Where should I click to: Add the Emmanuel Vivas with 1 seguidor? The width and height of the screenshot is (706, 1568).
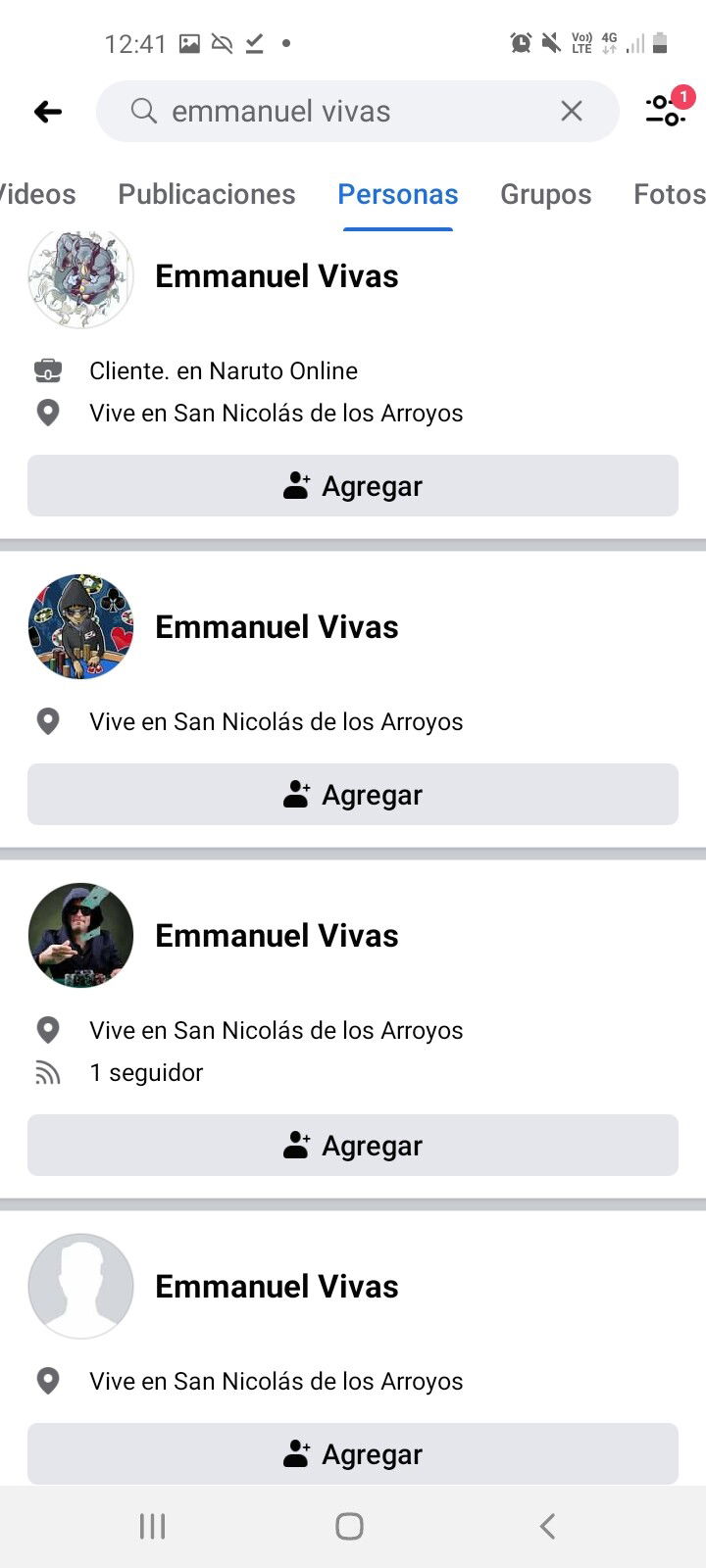(353, 1146)
